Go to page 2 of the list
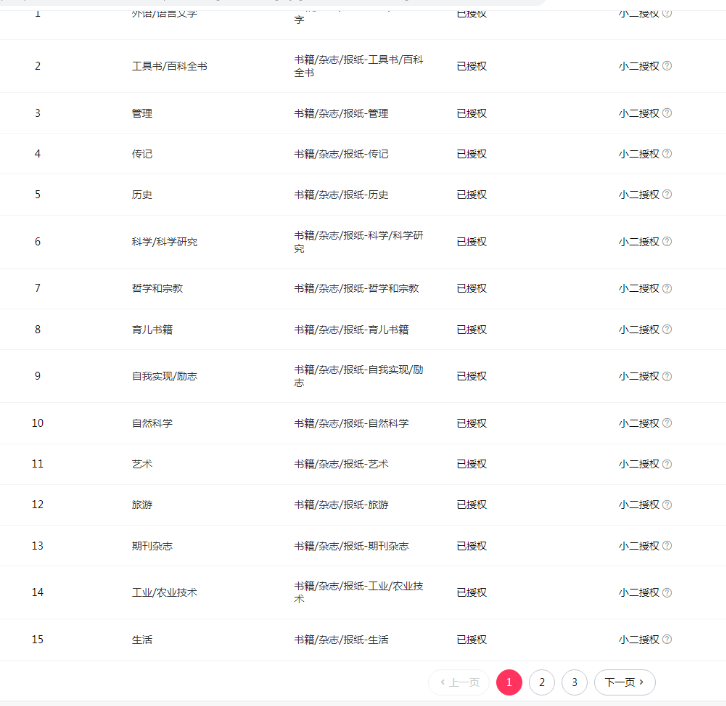Image resolution: width=726 pixels, height=706 pixels. point(541,683)
